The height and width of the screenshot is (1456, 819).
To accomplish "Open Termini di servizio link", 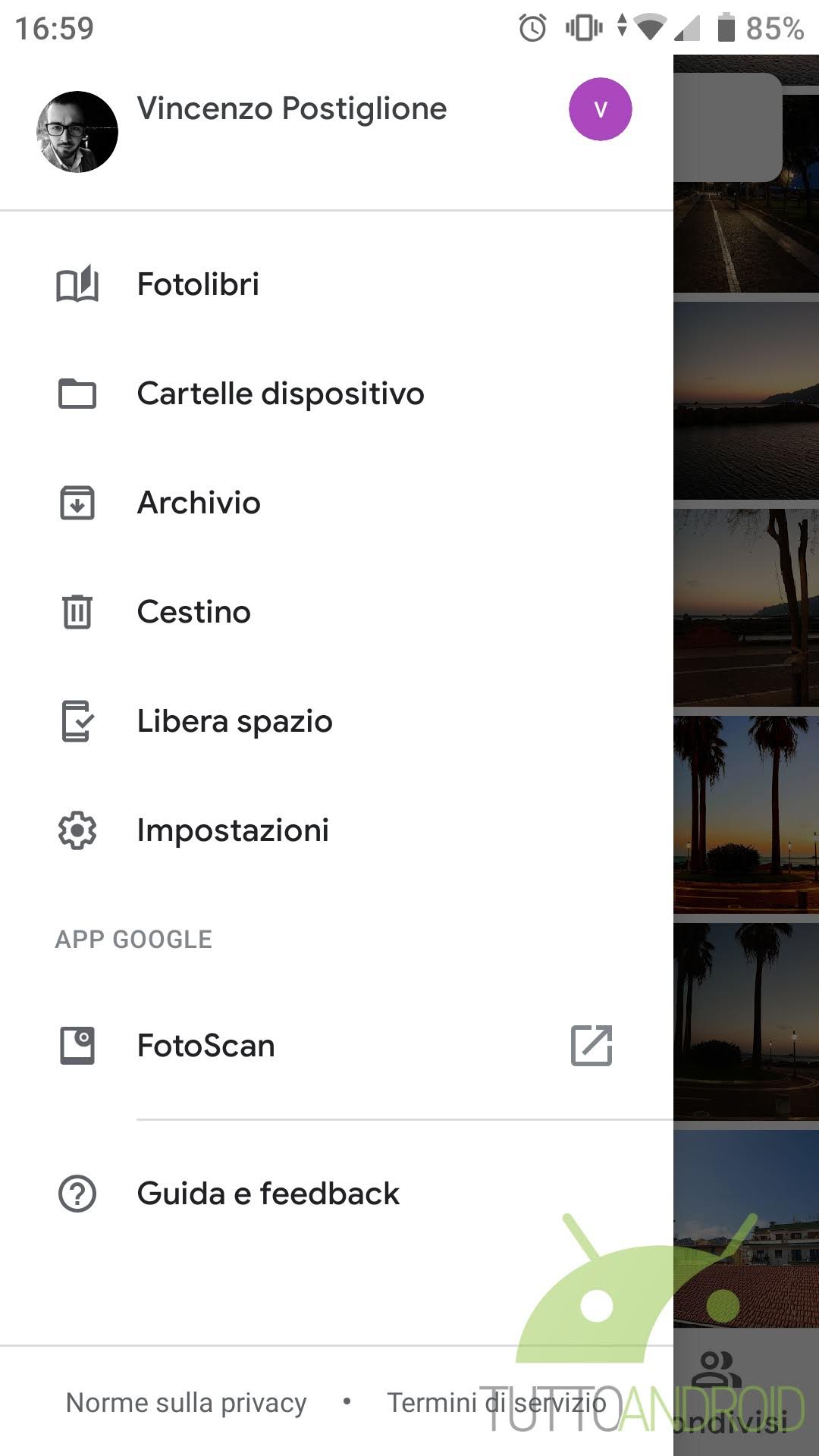I will point(497,1403).
